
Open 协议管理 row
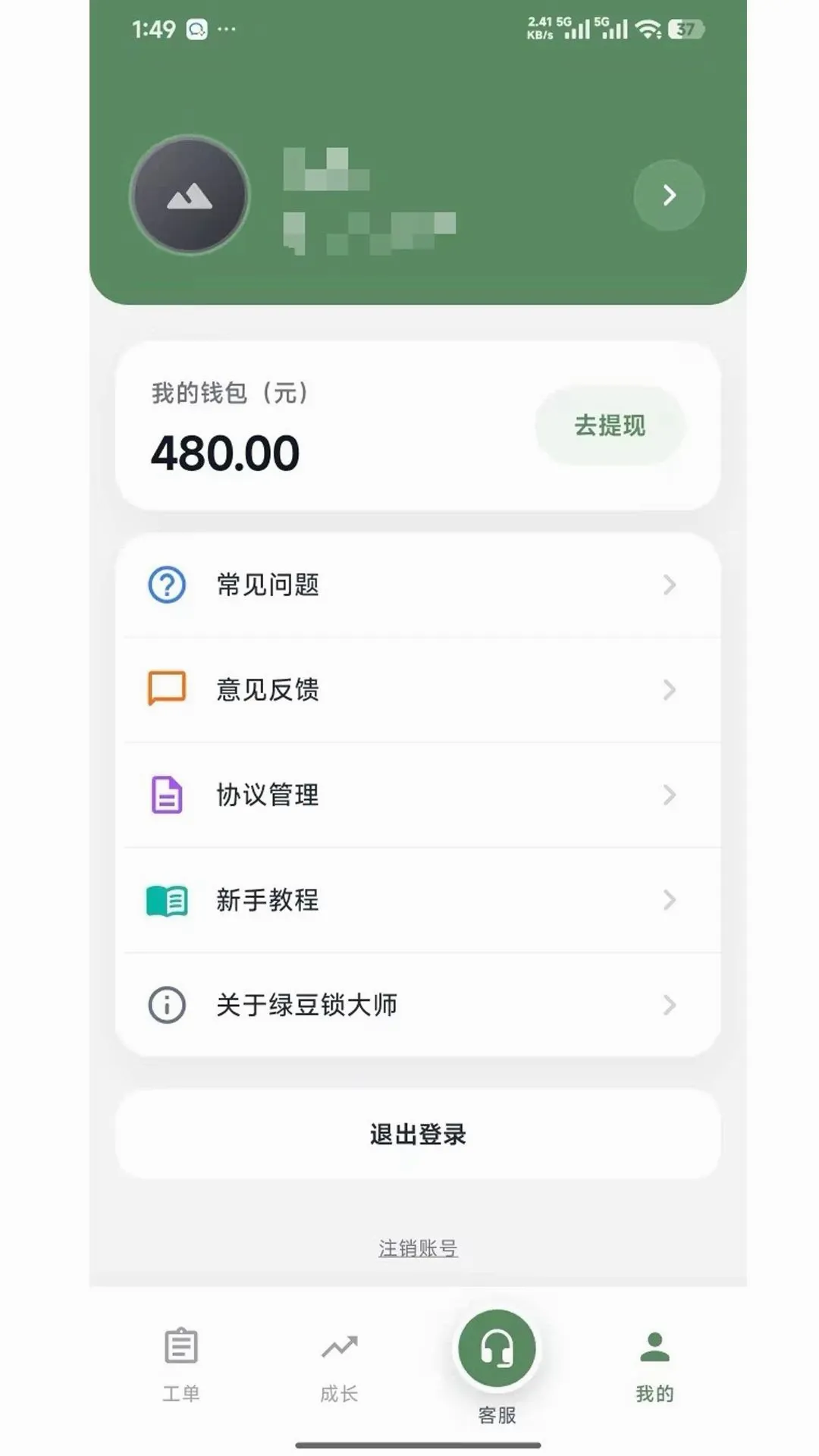pos(418,795)
